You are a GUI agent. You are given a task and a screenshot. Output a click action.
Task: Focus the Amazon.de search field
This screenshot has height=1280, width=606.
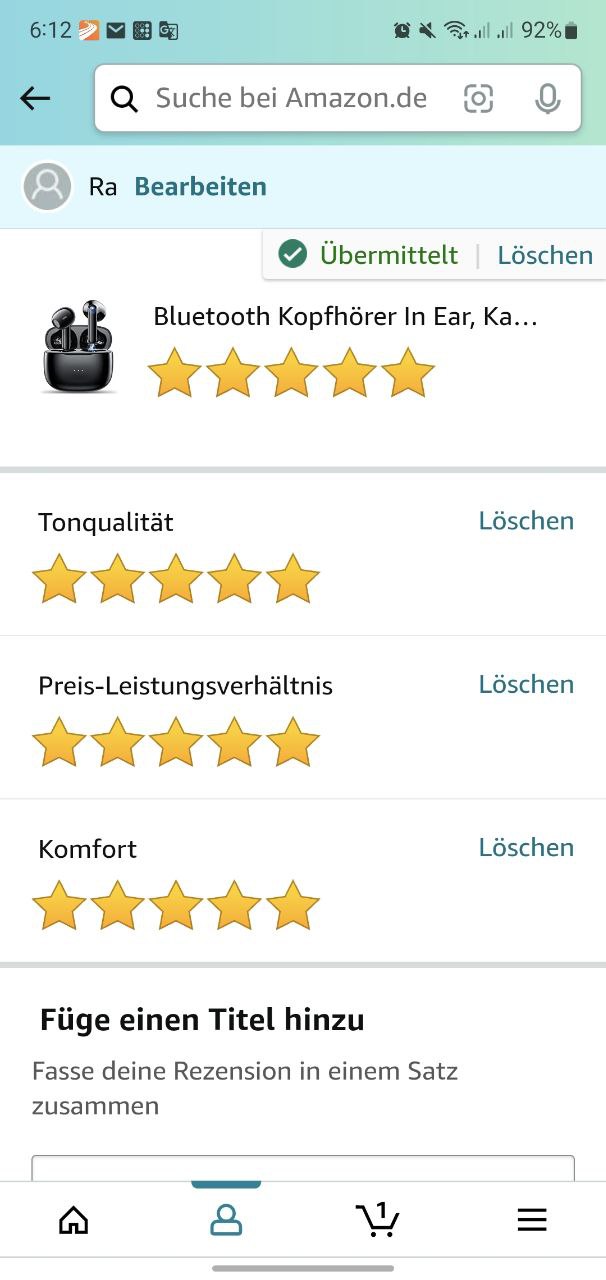tap(290, 98)
